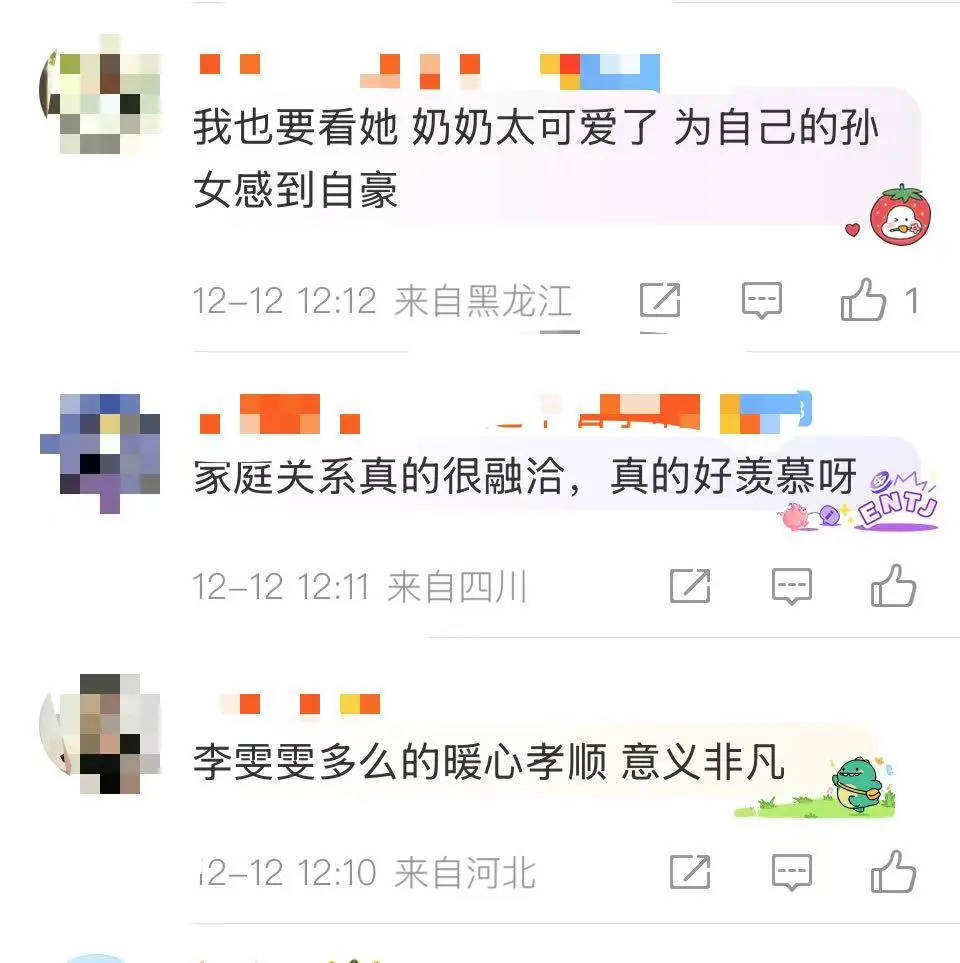Image resolution: width=960 pixels, height=963 pixels.
Task: Repost the comment from 黑龙江
Action: [660, 299]
